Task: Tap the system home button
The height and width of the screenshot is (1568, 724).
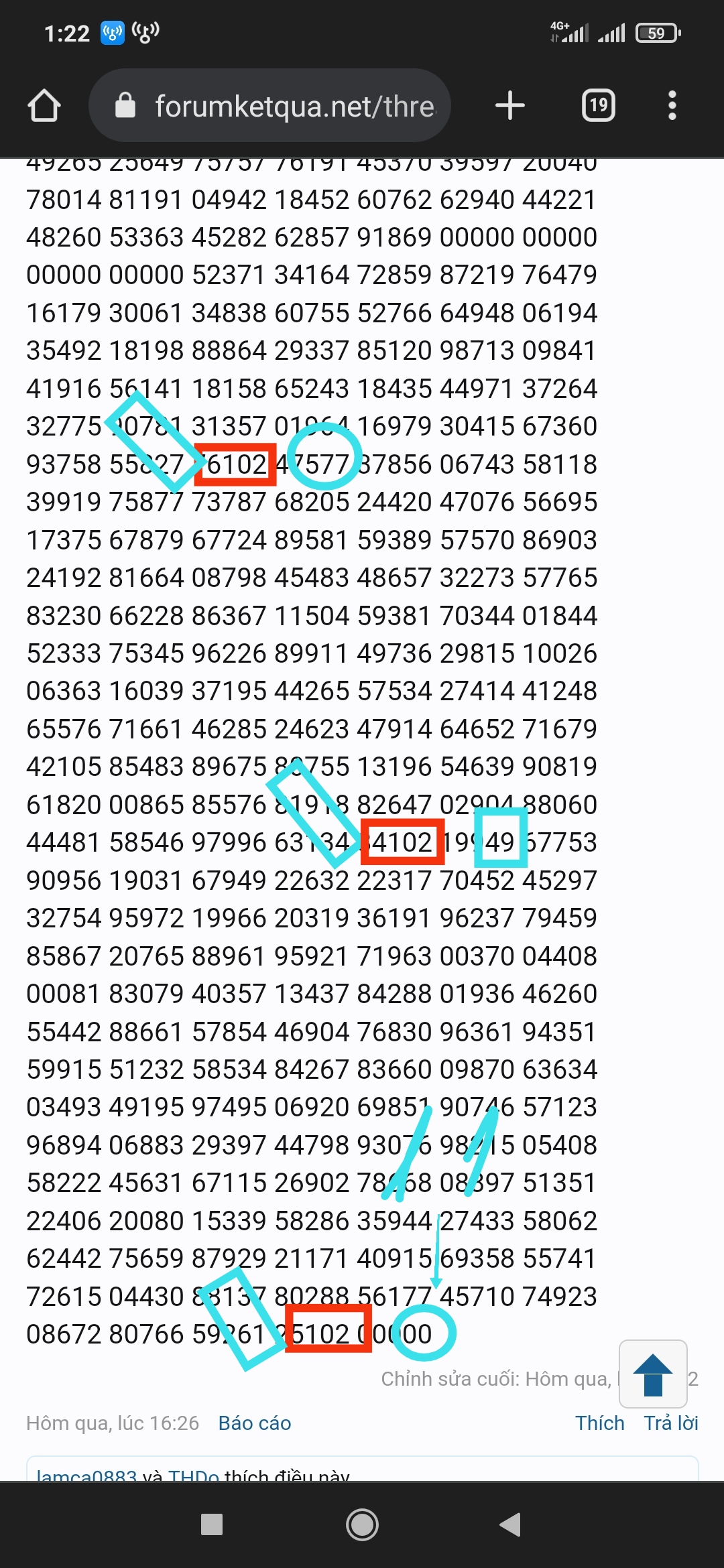Action: pos(362,1524)
